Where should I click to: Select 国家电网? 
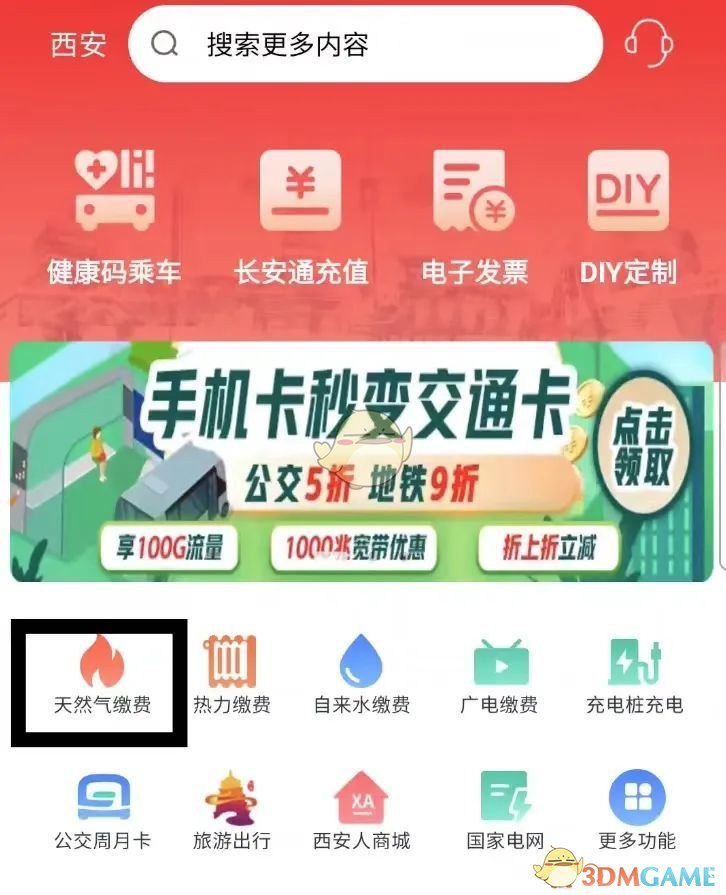coord(502,811)
